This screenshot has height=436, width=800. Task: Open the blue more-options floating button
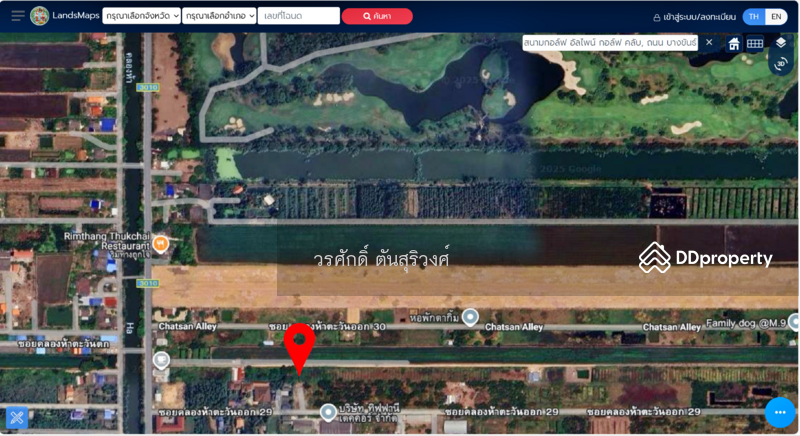pyautogui.click(x=779, y=412)
